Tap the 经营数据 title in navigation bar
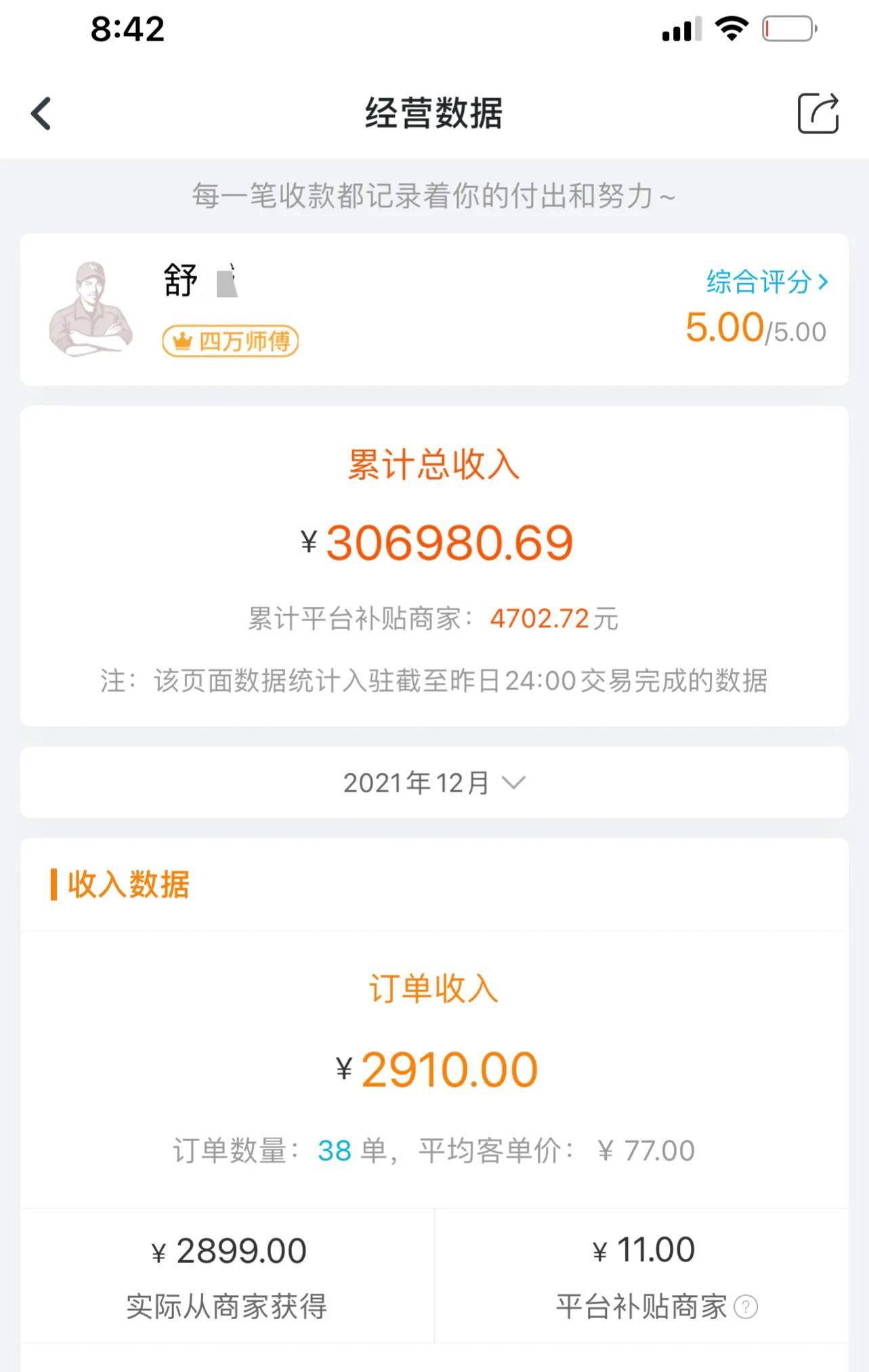Screen dimensions: 869x1372 tap(434, 112)
